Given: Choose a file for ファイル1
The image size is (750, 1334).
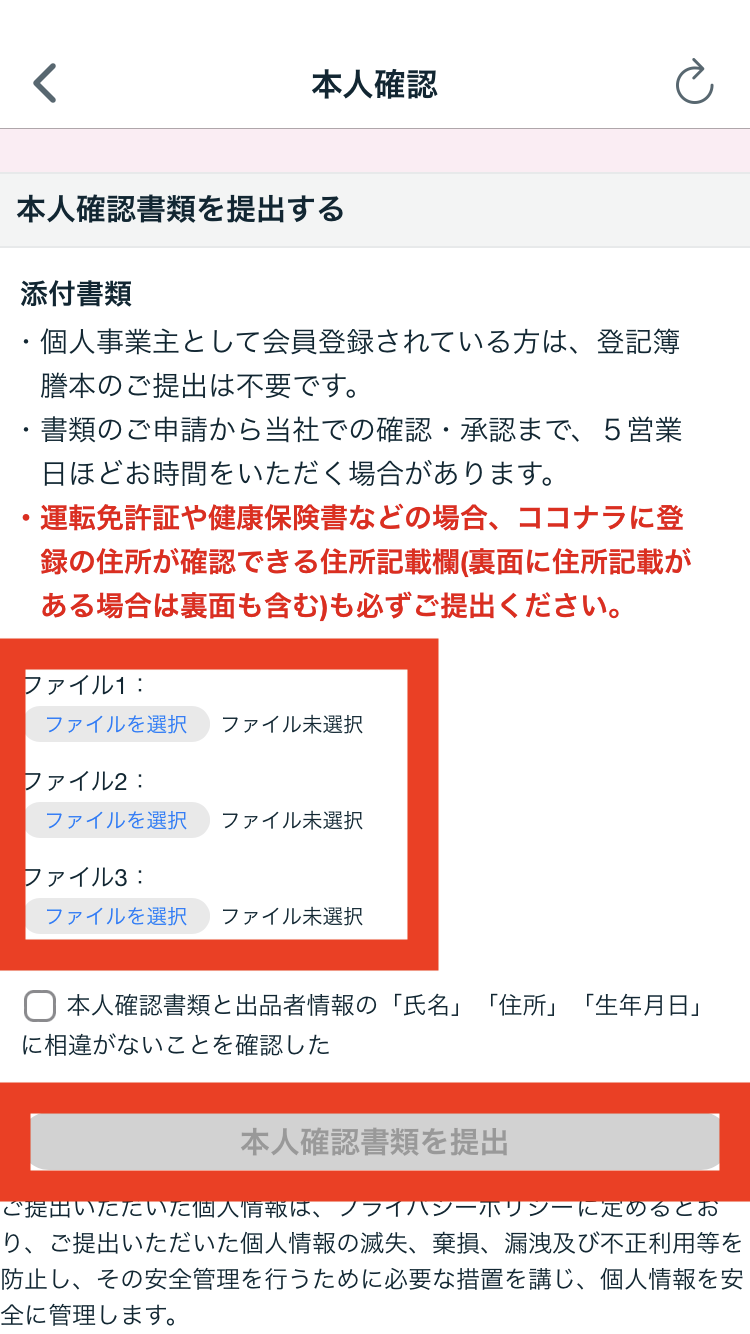Looking at the screenshot, I should [116, 724].
